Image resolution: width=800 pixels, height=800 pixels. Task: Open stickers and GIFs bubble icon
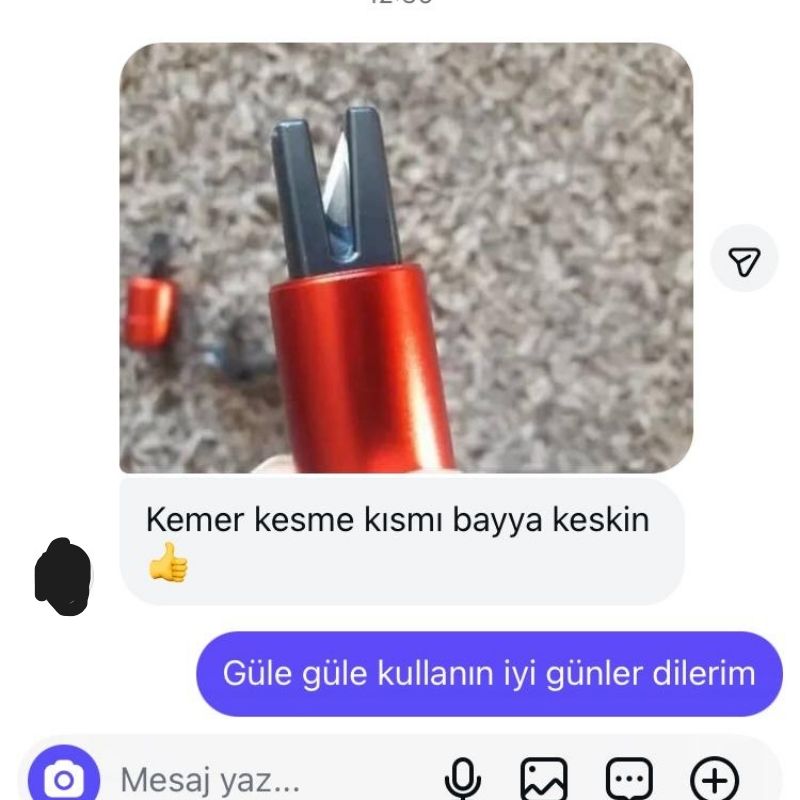tap(630, 779)
